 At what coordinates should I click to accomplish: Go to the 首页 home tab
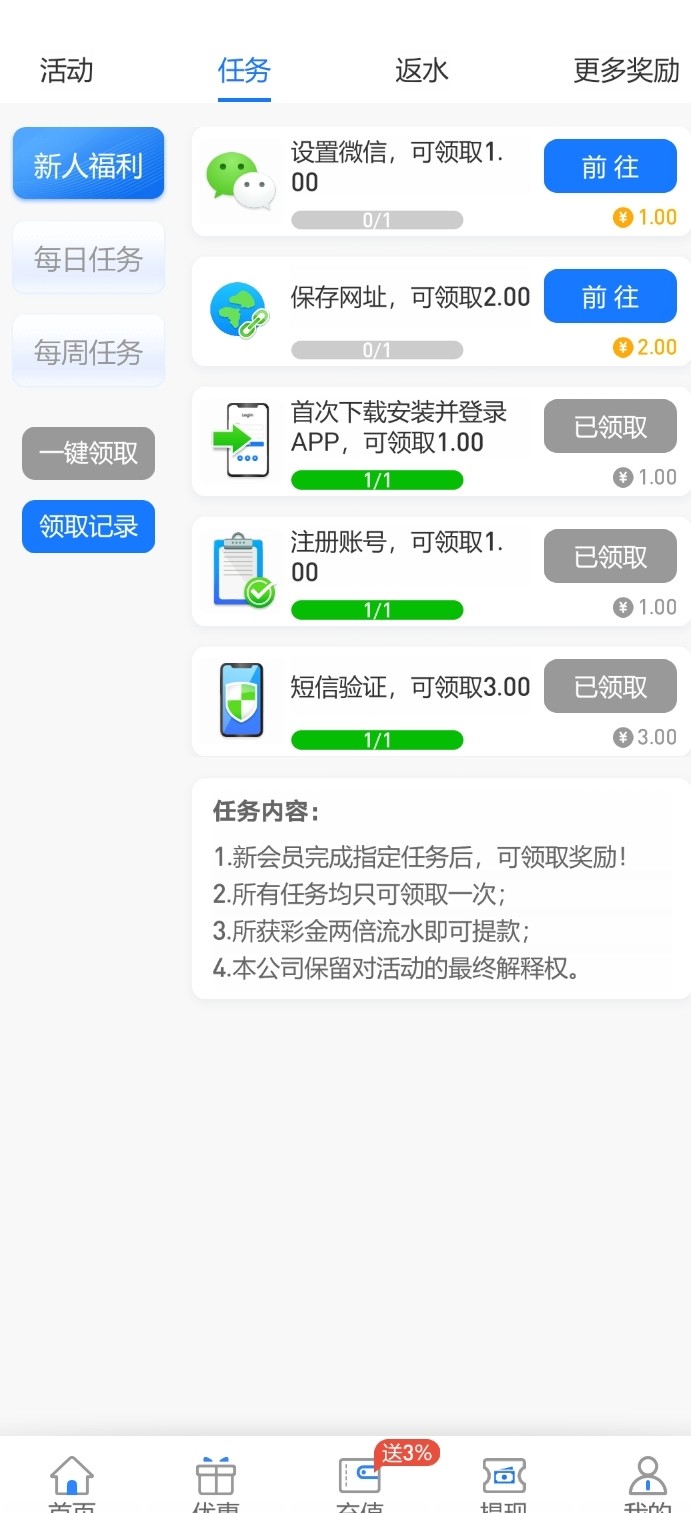pyautogui.click(x=72, y=1482)
